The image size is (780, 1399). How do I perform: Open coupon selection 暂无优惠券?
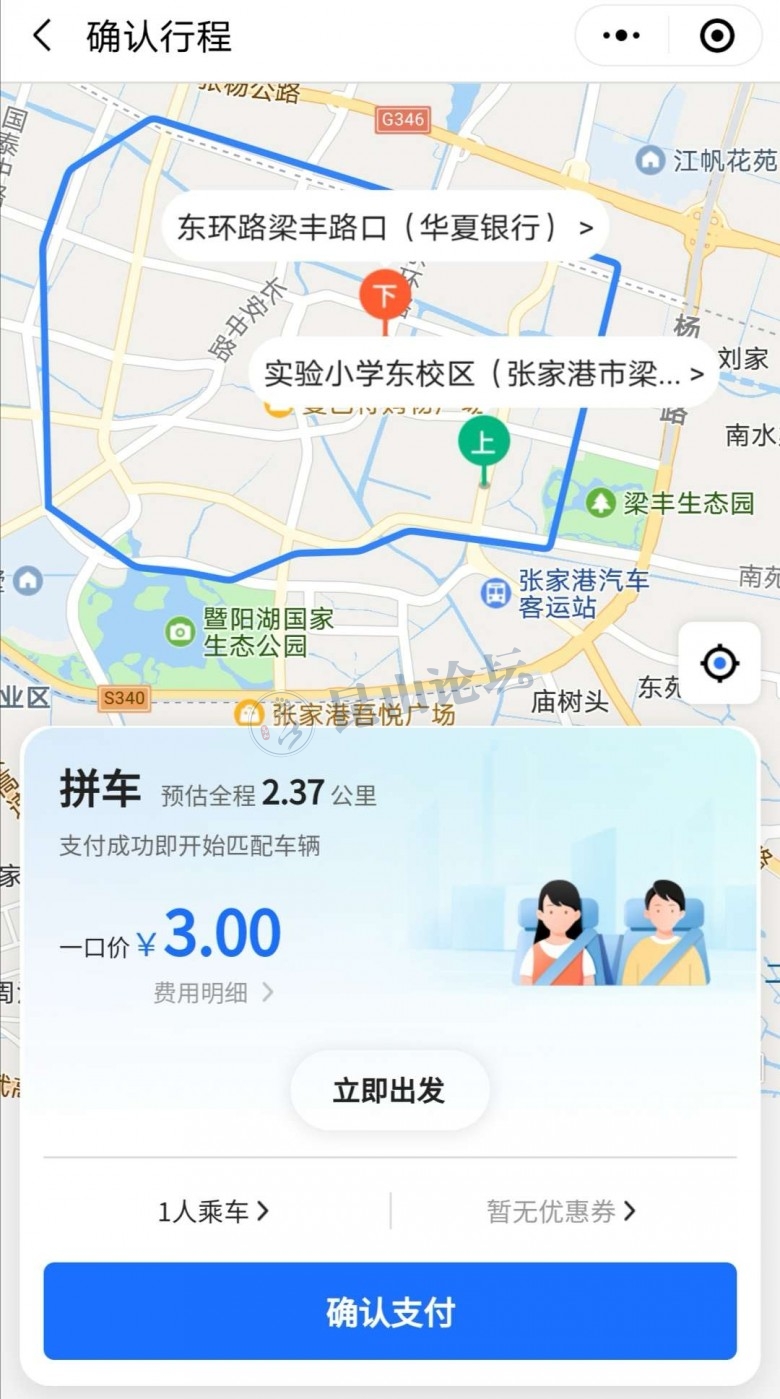(561, 1212)
